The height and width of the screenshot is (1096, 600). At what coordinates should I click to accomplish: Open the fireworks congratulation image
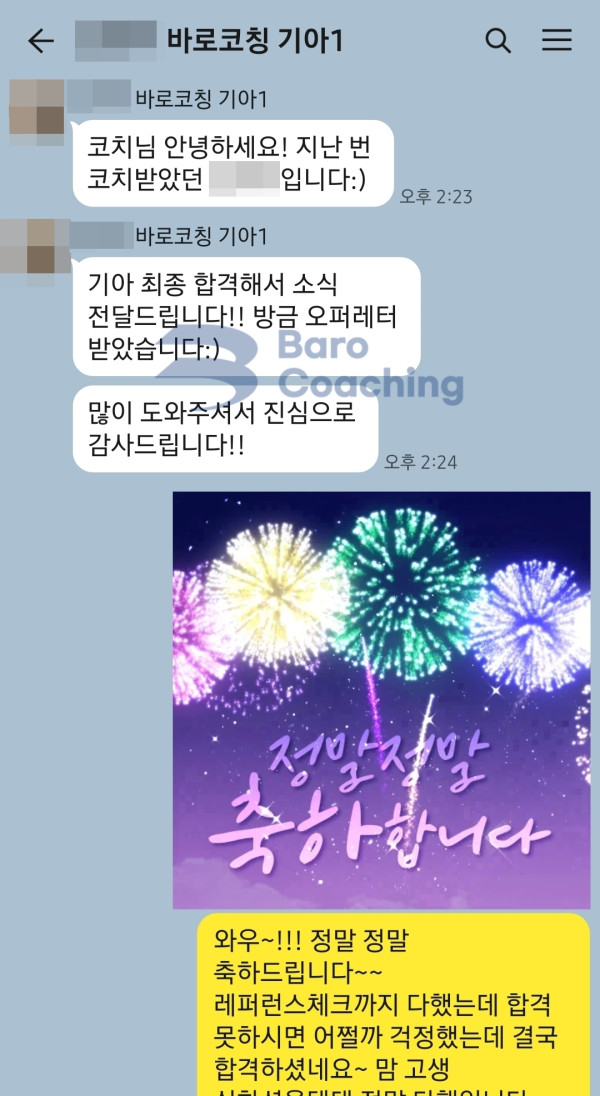point(381,699)
